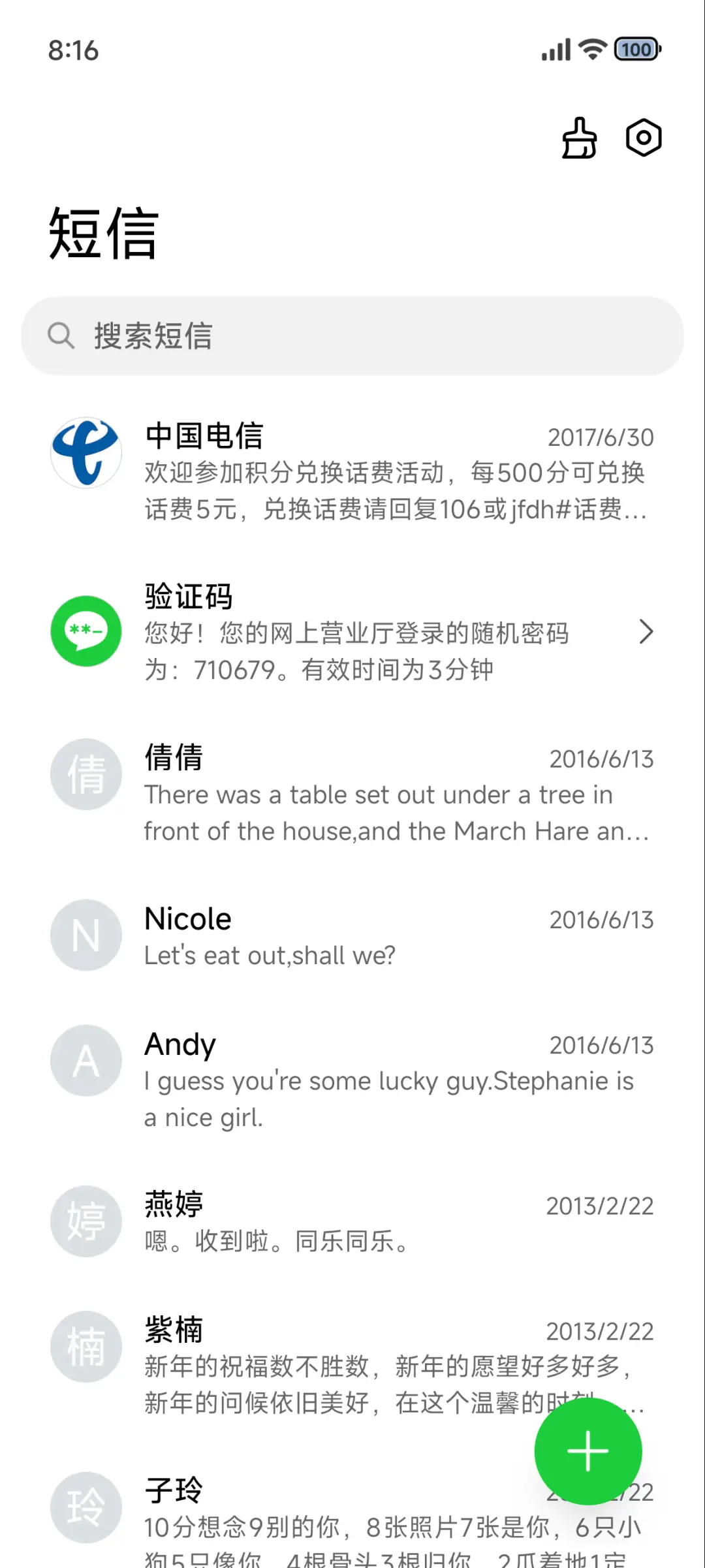Viewport: 705px width, 1568px height.
Task: Open the conversation with 燕婷
Action: [352, 1222]
